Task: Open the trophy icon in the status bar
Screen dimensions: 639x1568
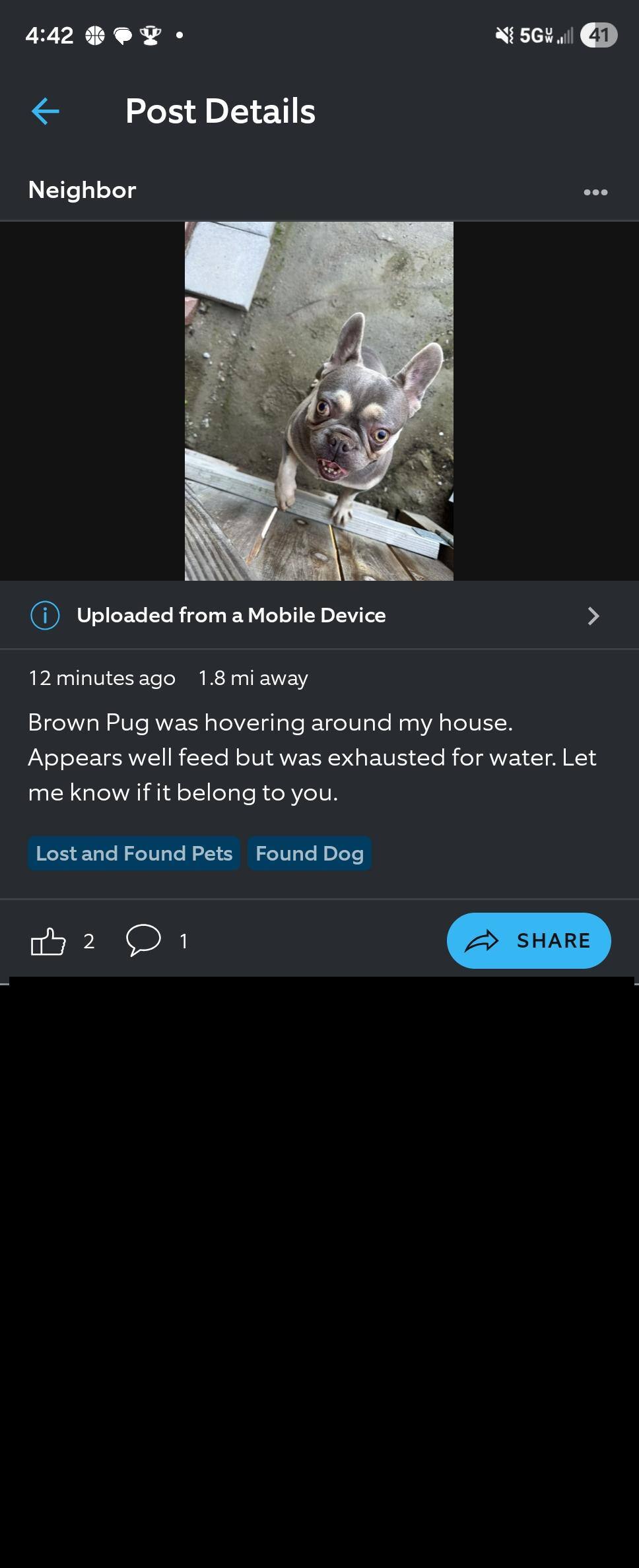Action: 151,34
